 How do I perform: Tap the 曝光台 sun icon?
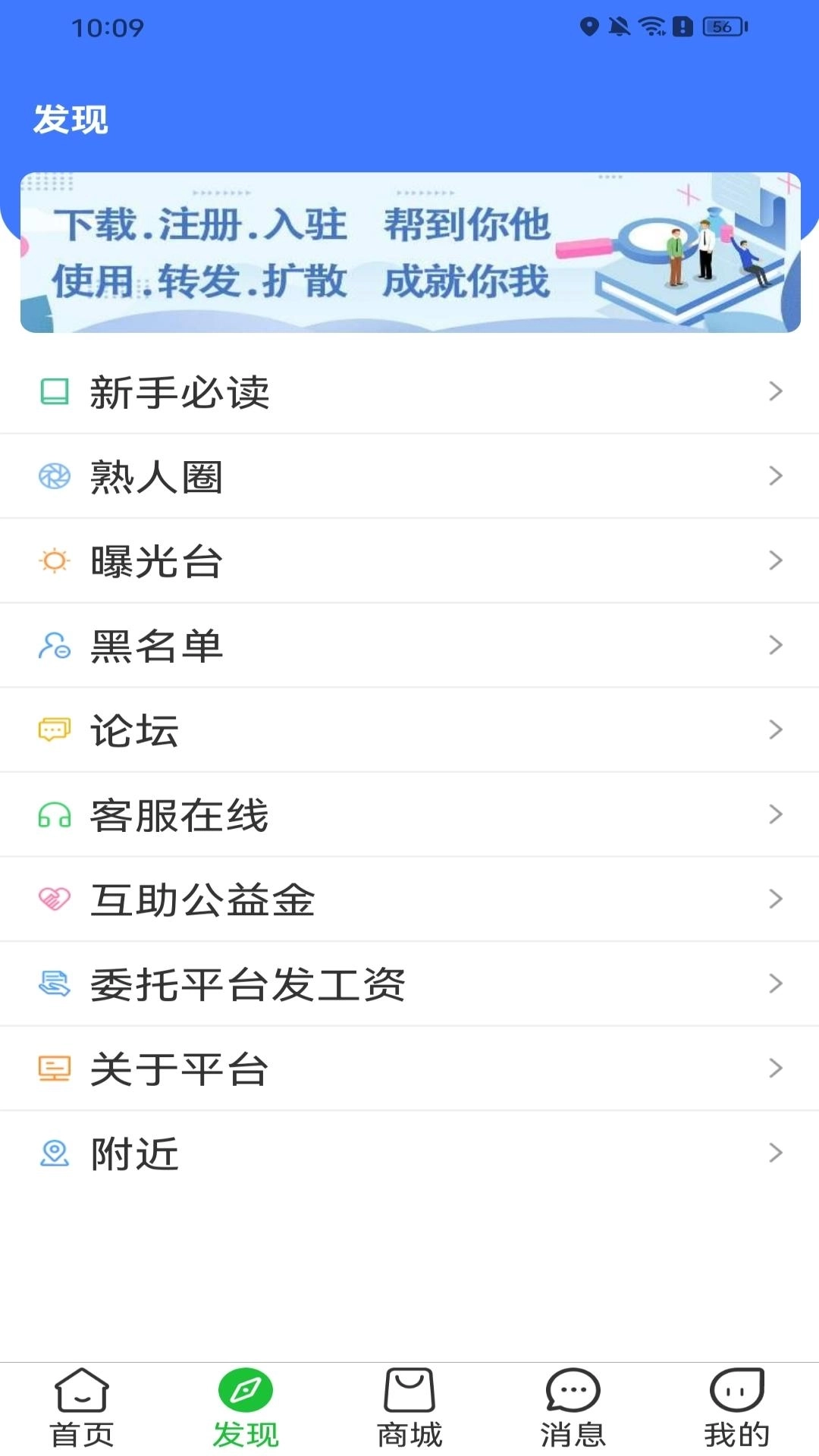(x=52, y=560)
